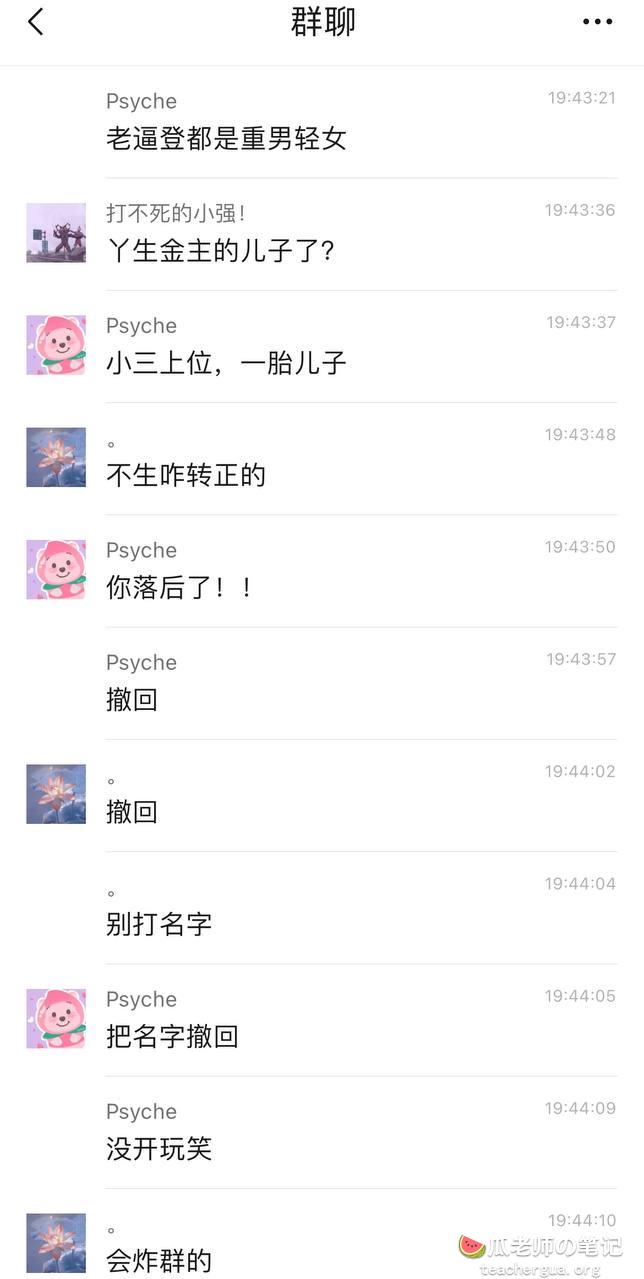Image resolution: width=644 pixels, height=1279 pixels.
Task: Go back using the top-left arrow
Action: (x=36, y=22)
